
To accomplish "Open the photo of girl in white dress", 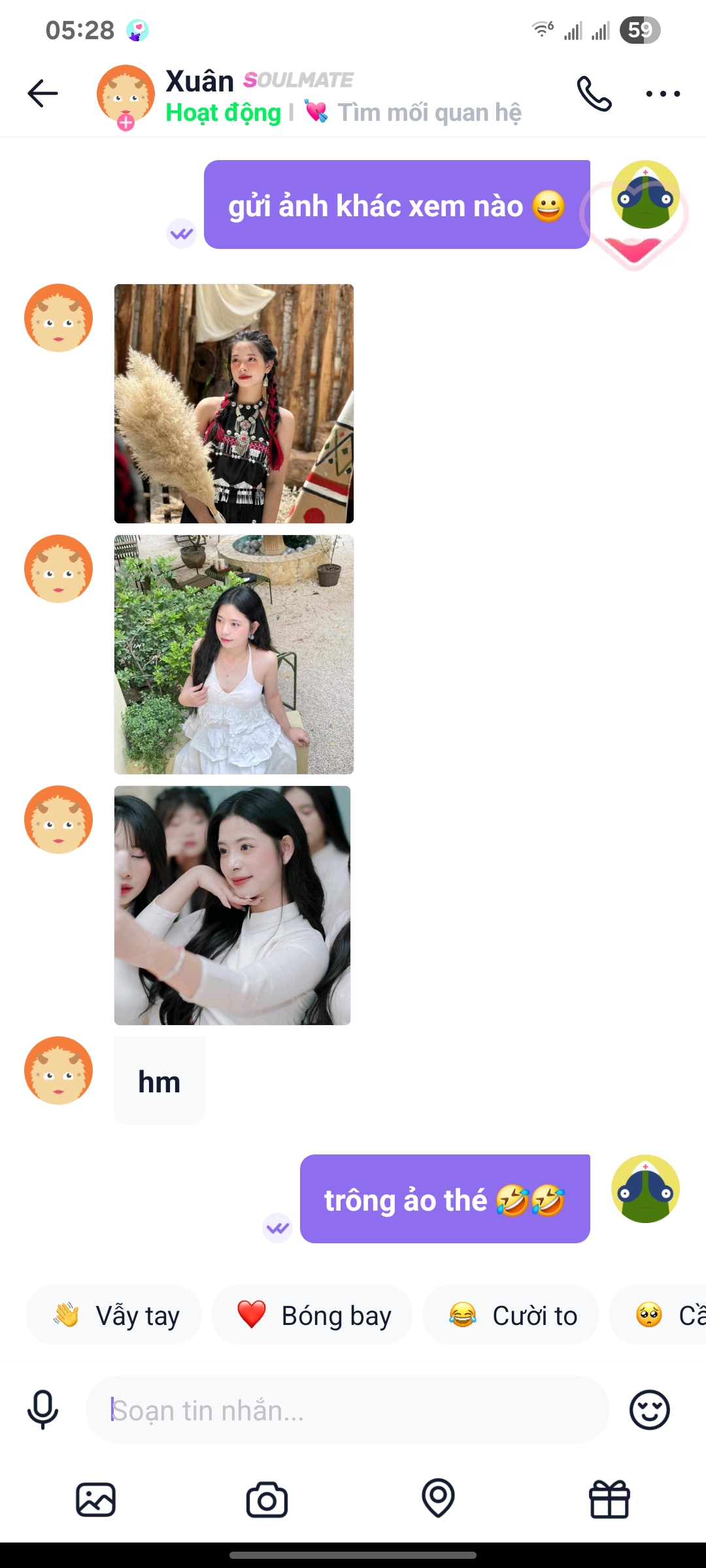I will pyautogui.click(x=234, y=655).
